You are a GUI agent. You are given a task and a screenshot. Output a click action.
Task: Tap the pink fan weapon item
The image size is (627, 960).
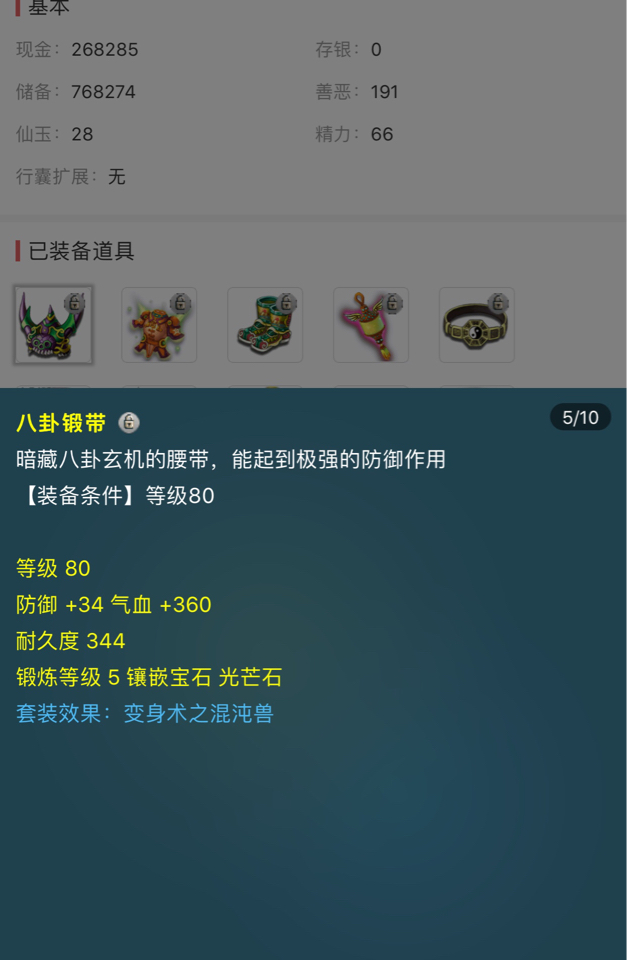[x=371, y=325]
